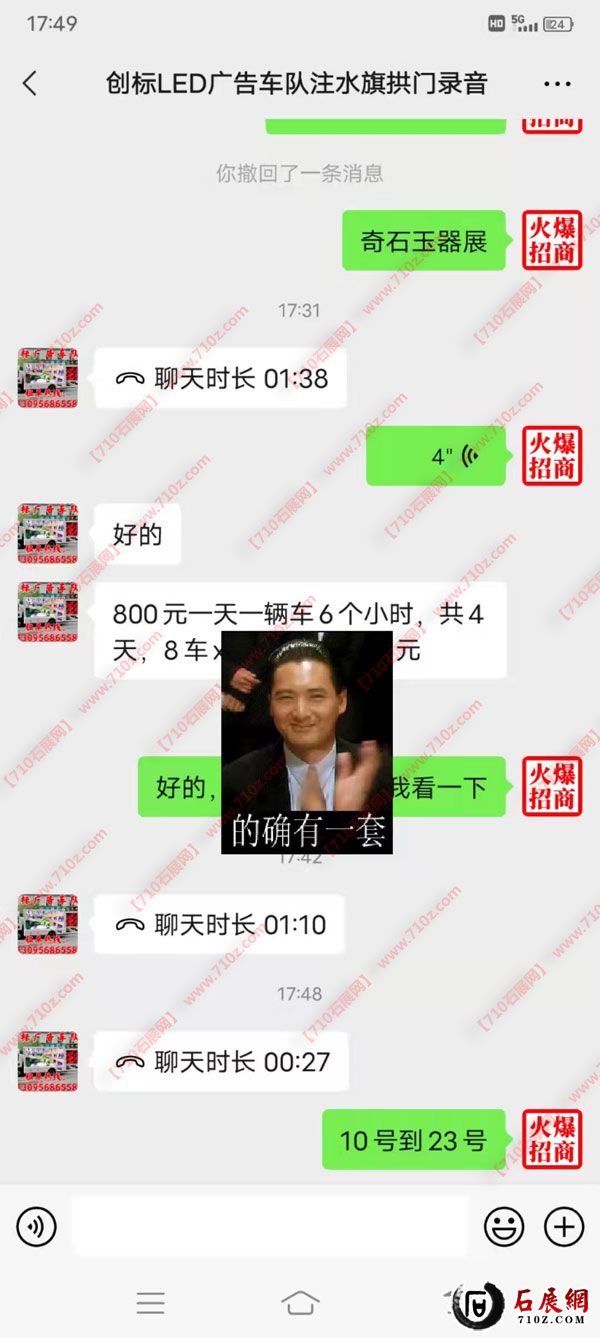This screenshot has width=600, height=1338.
Task: Open my avatar beside 10号到23号 message
Action: click(x=551, y=1139)
